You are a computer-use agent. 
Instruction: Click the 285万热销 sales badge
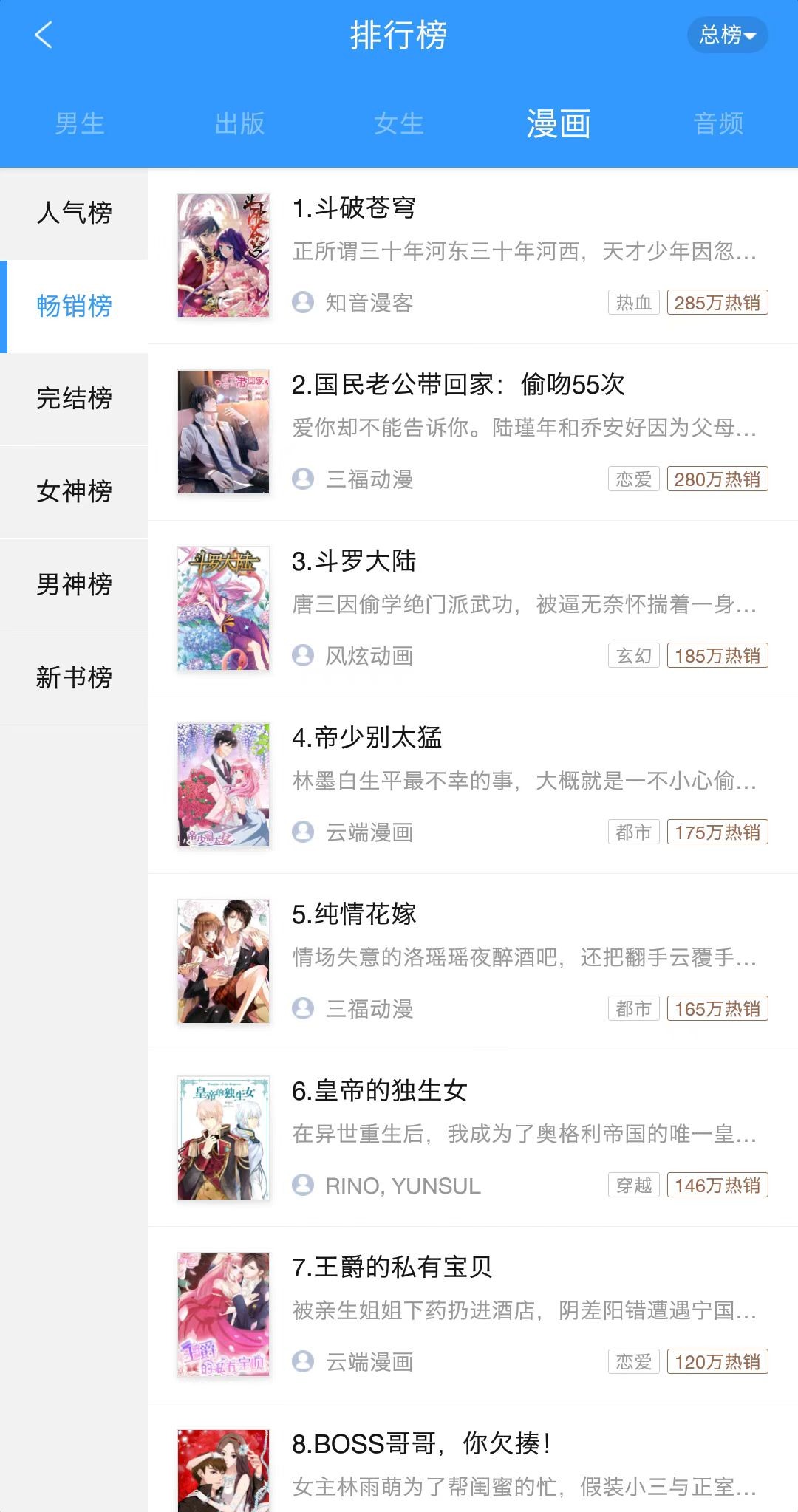pos(717,302)
